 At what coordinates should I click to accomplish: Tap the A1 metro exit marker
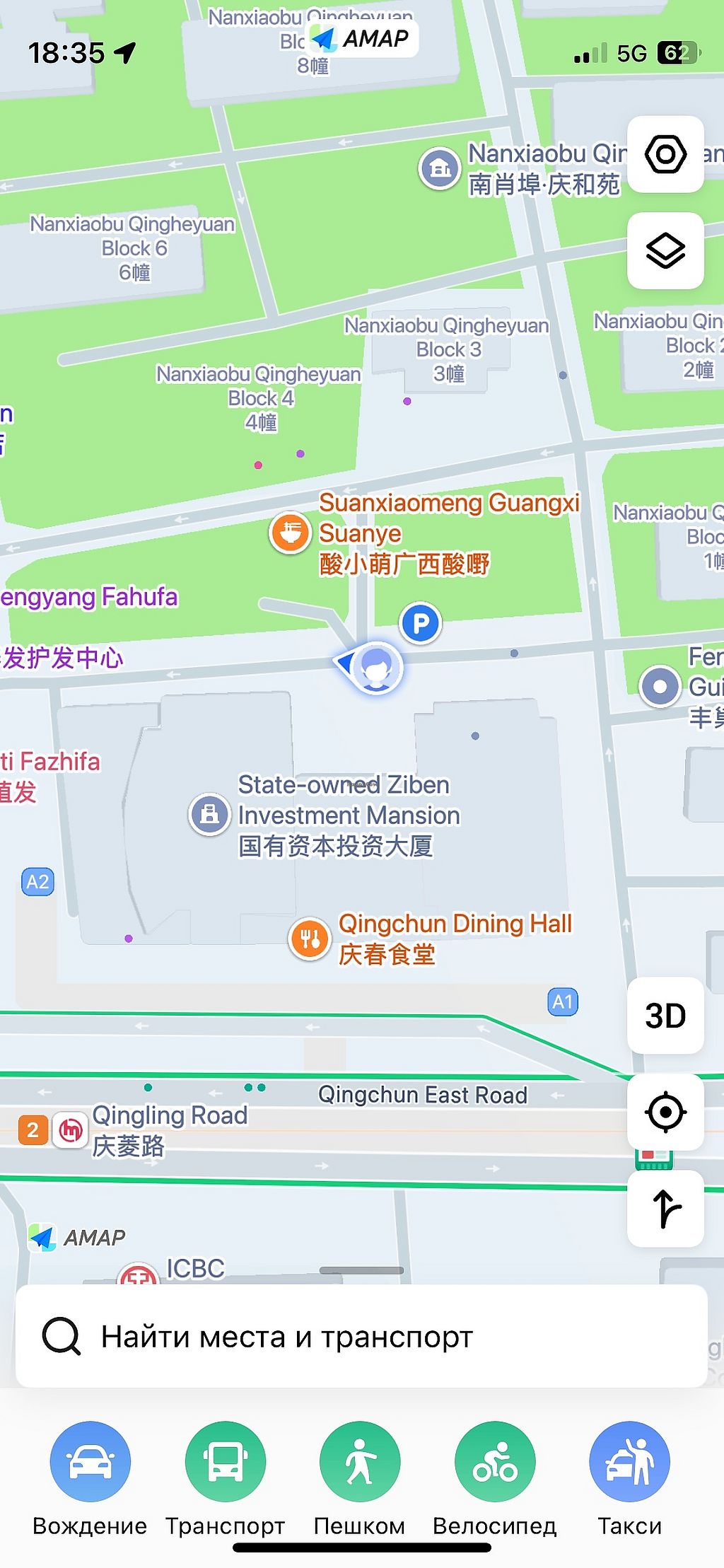(x=563, y=1001)
